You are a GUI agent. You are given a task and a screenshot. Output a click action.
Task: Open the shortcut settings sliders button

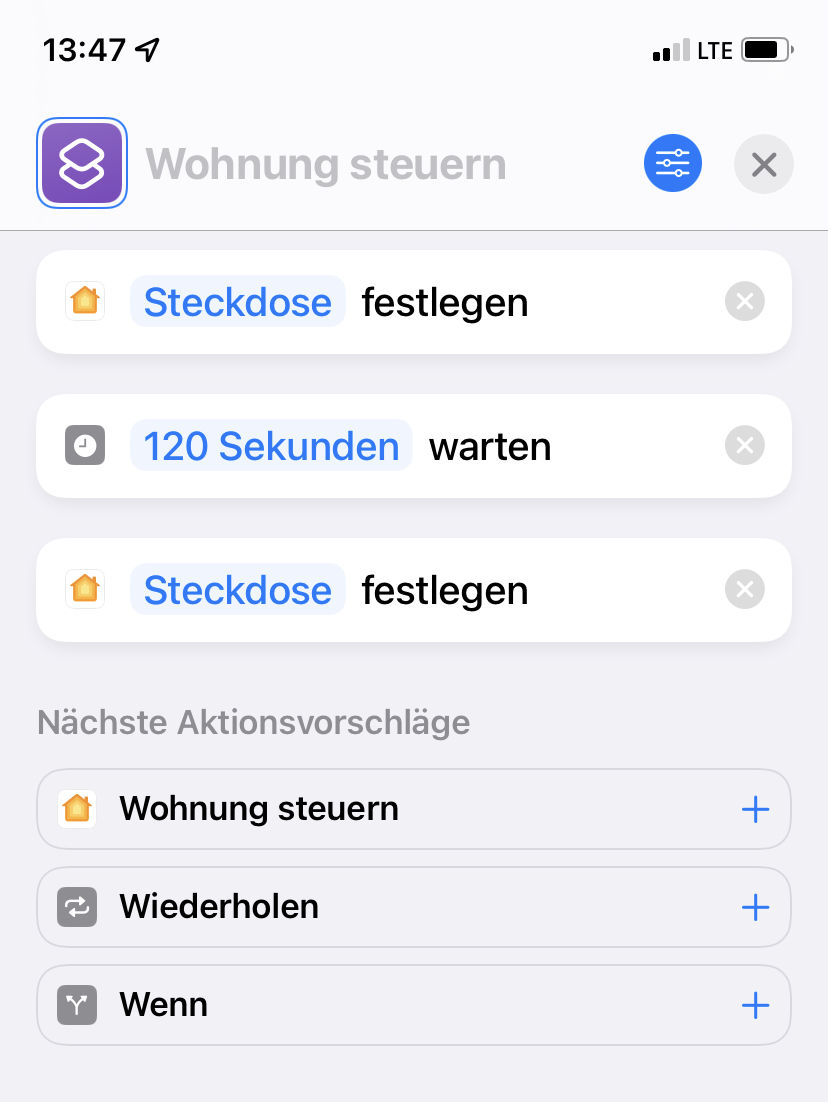[x=672, y=163]
